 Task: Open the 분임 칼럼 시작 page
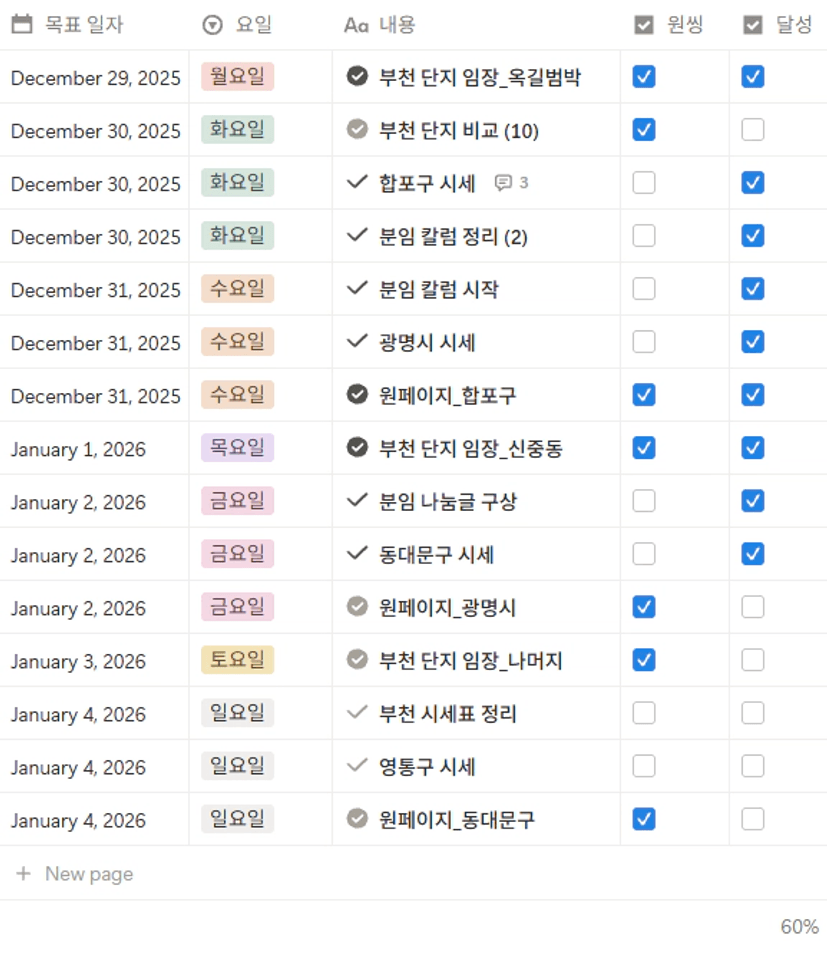438,289
